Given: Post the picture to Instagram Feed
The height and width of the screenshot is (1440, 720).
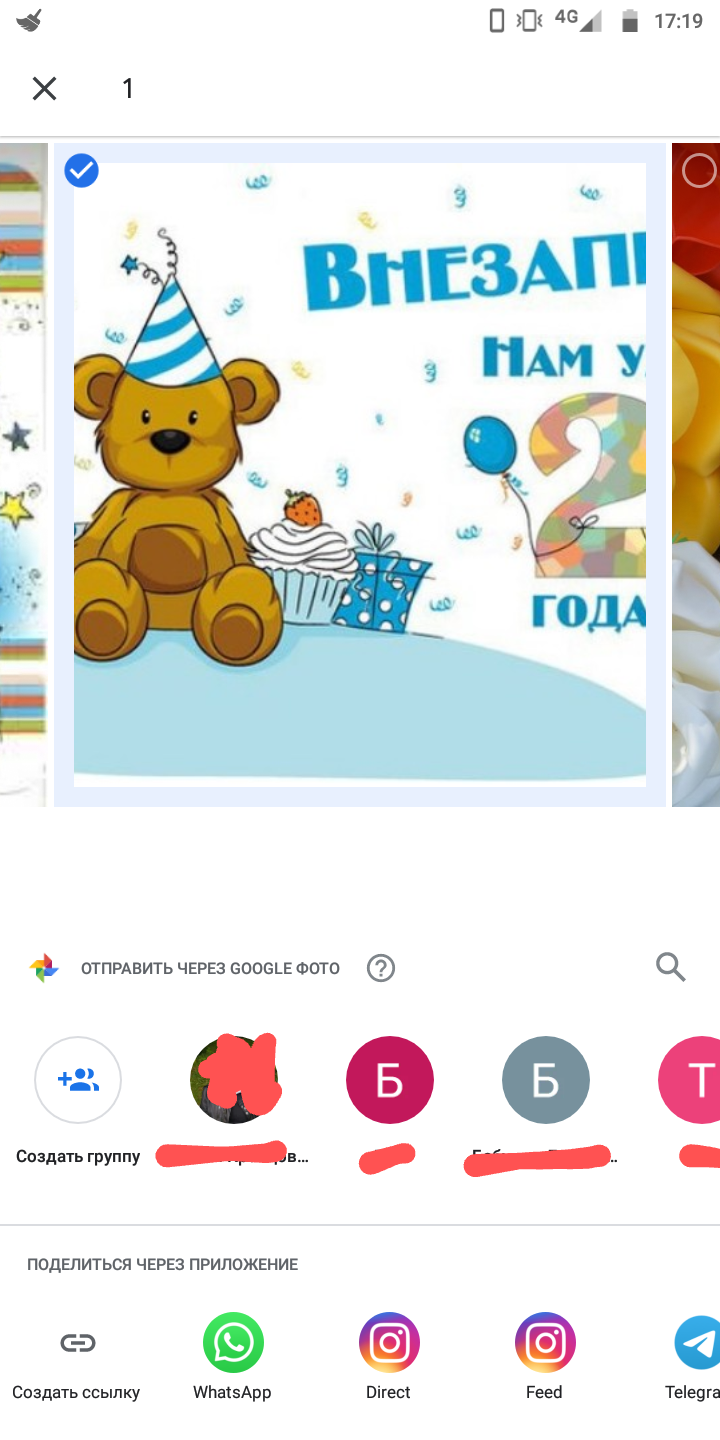Looking at the screenshot, I should coord(545,1343).
